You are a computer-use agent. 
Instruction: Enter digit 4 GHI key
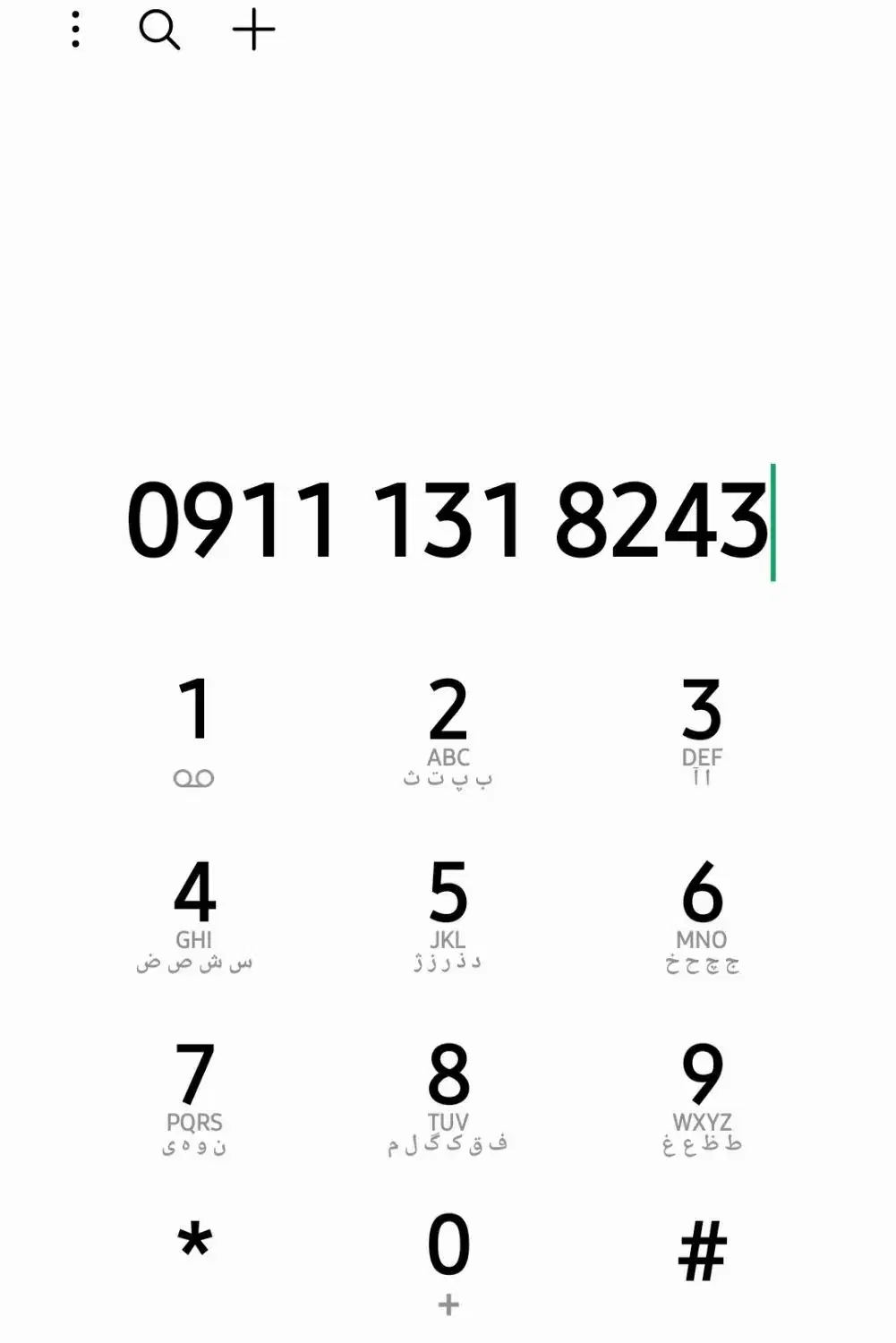(194, 915)
